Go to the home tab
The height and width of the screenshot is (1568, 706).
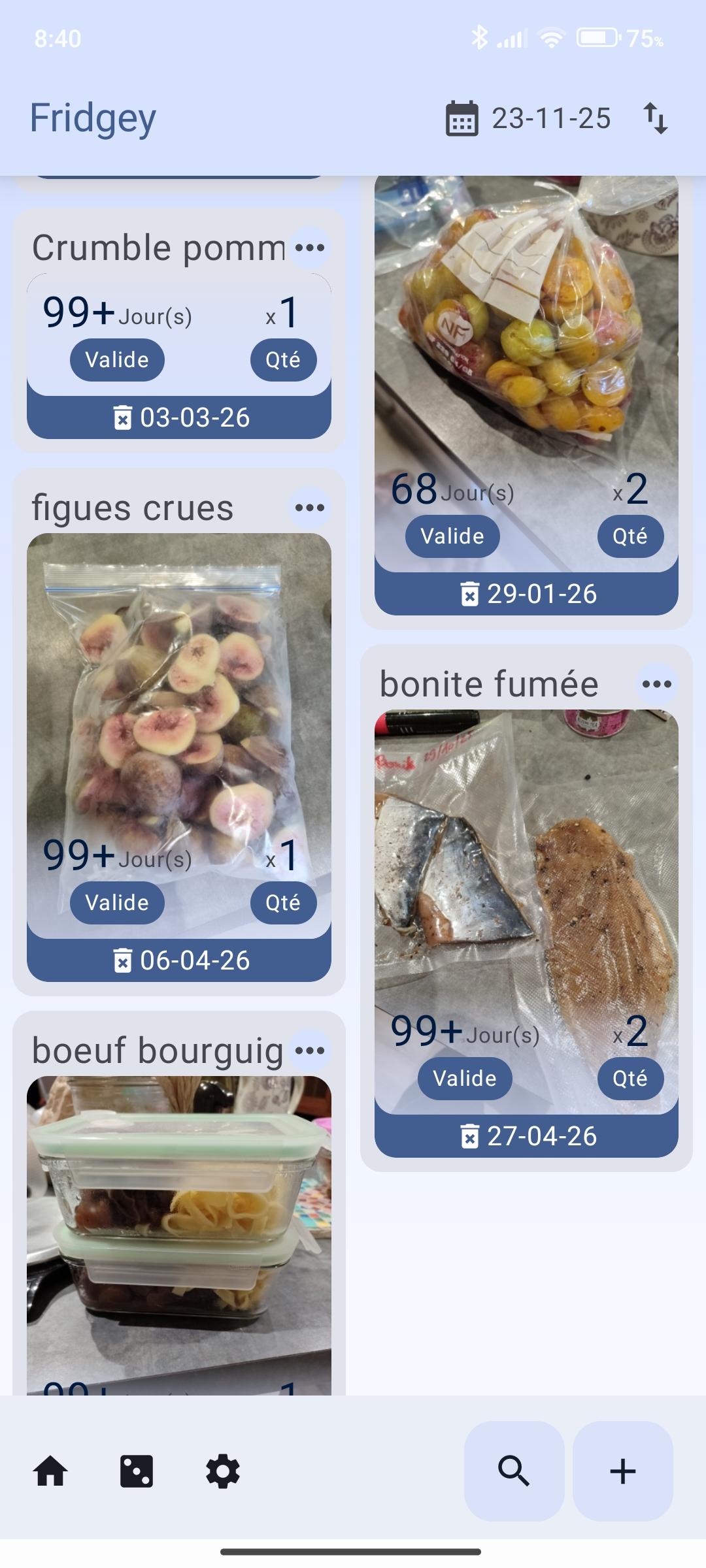pyautogui.click(x=50, y=1472)
